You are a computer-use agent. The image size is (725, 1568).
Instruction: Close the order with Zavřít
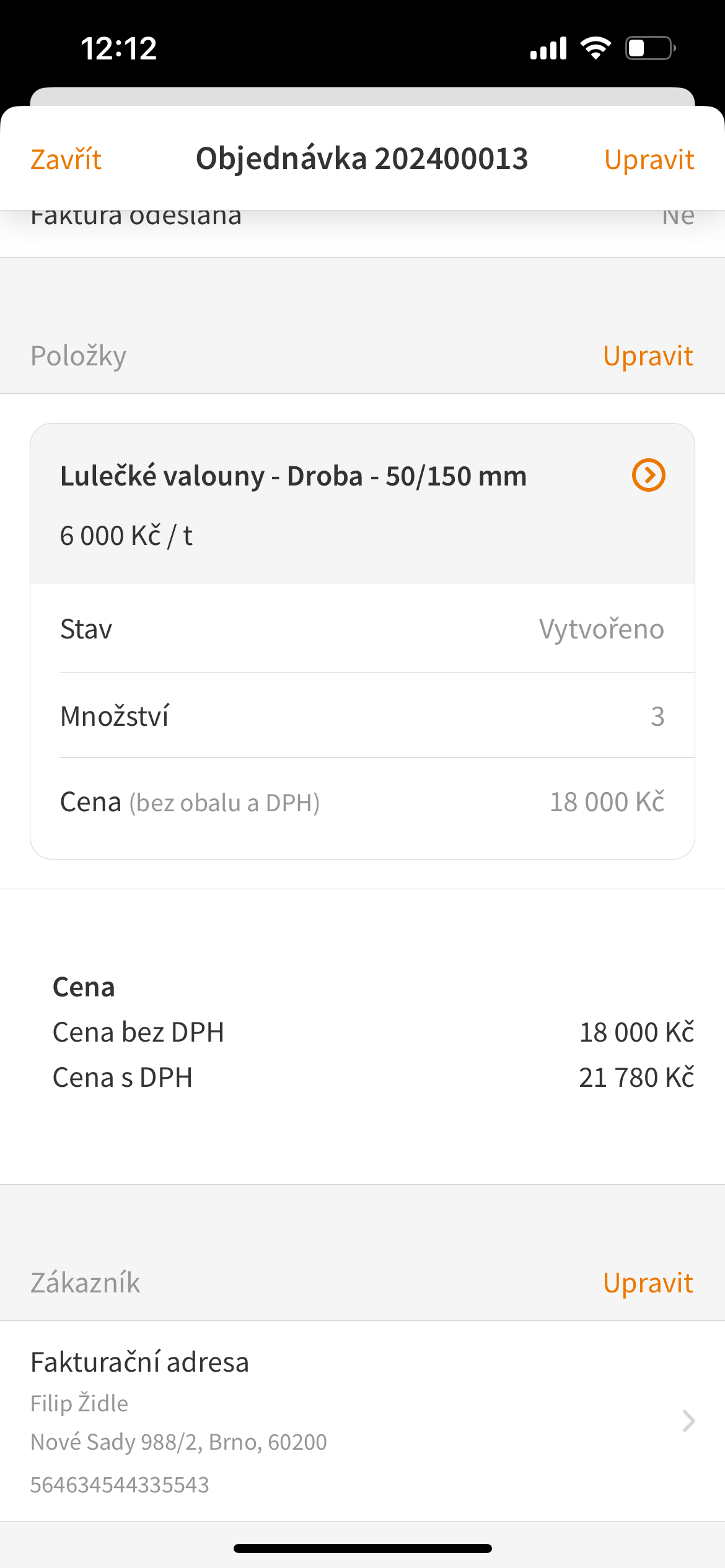(66, 159)
